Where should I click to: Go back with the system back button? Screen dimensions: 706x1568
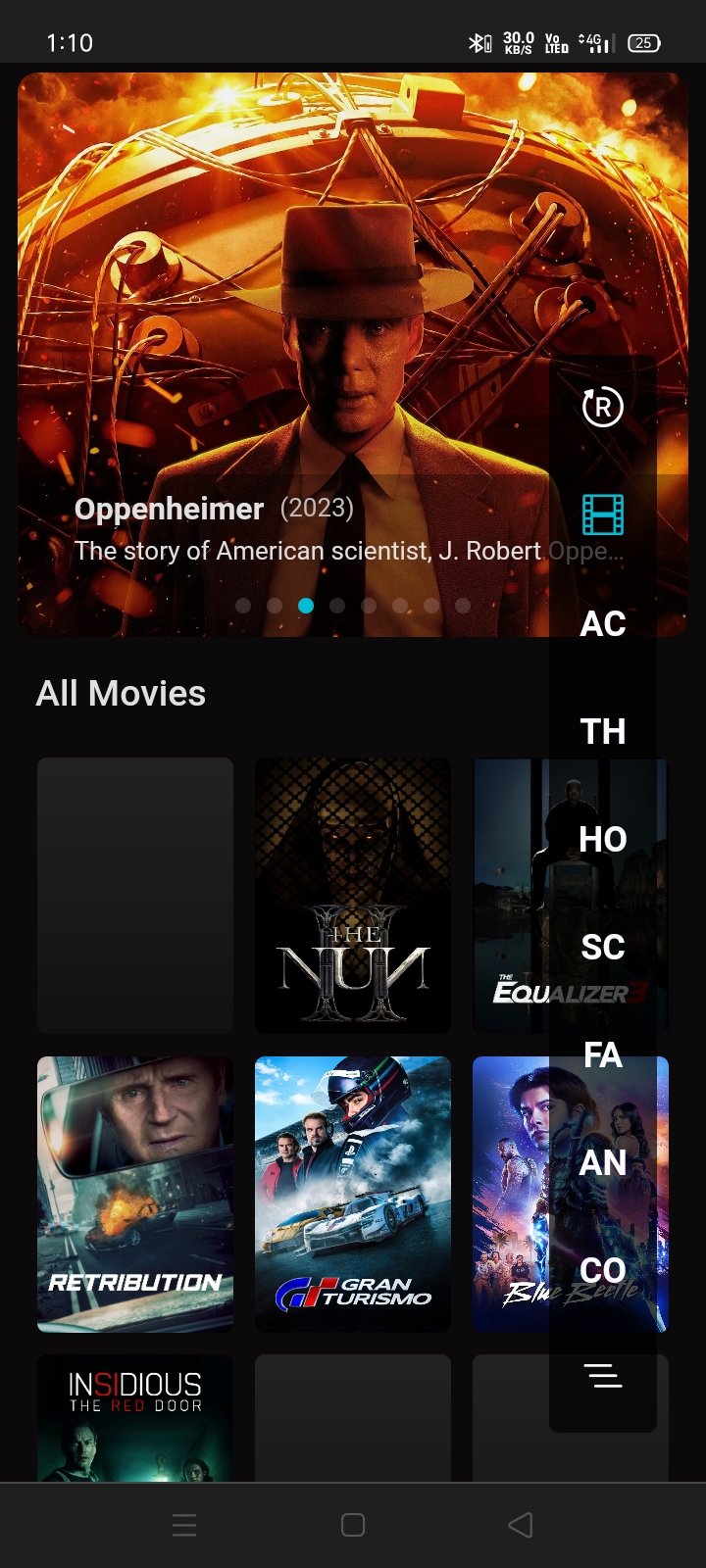point(521,1525)
